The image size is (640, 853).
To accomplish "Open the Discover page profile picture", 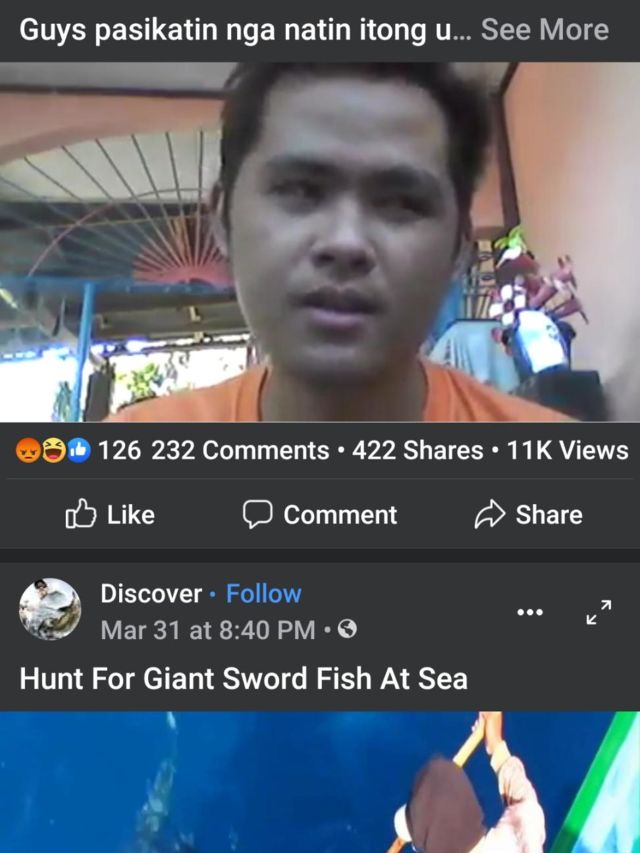I will (50, 609).
